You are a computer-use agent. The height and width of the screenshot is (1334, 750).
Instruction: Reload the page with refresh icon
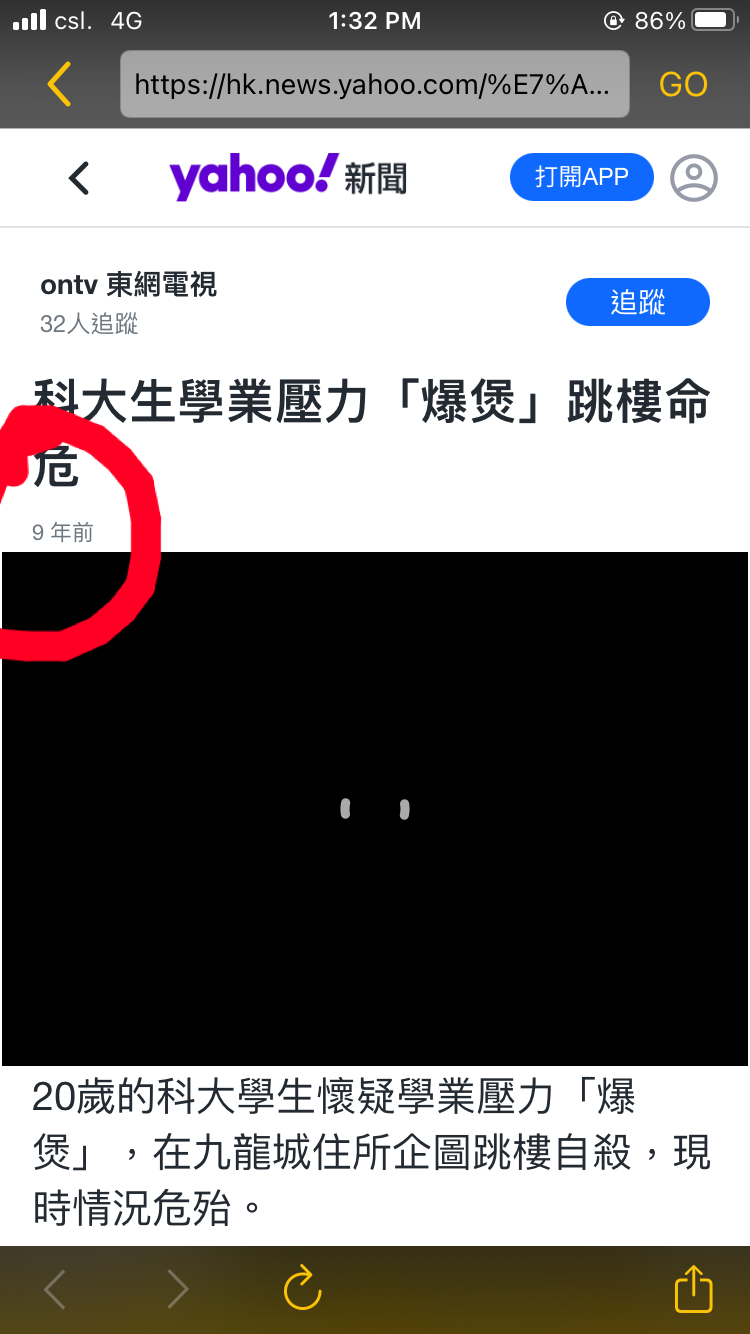click(x=302, y=1288)
